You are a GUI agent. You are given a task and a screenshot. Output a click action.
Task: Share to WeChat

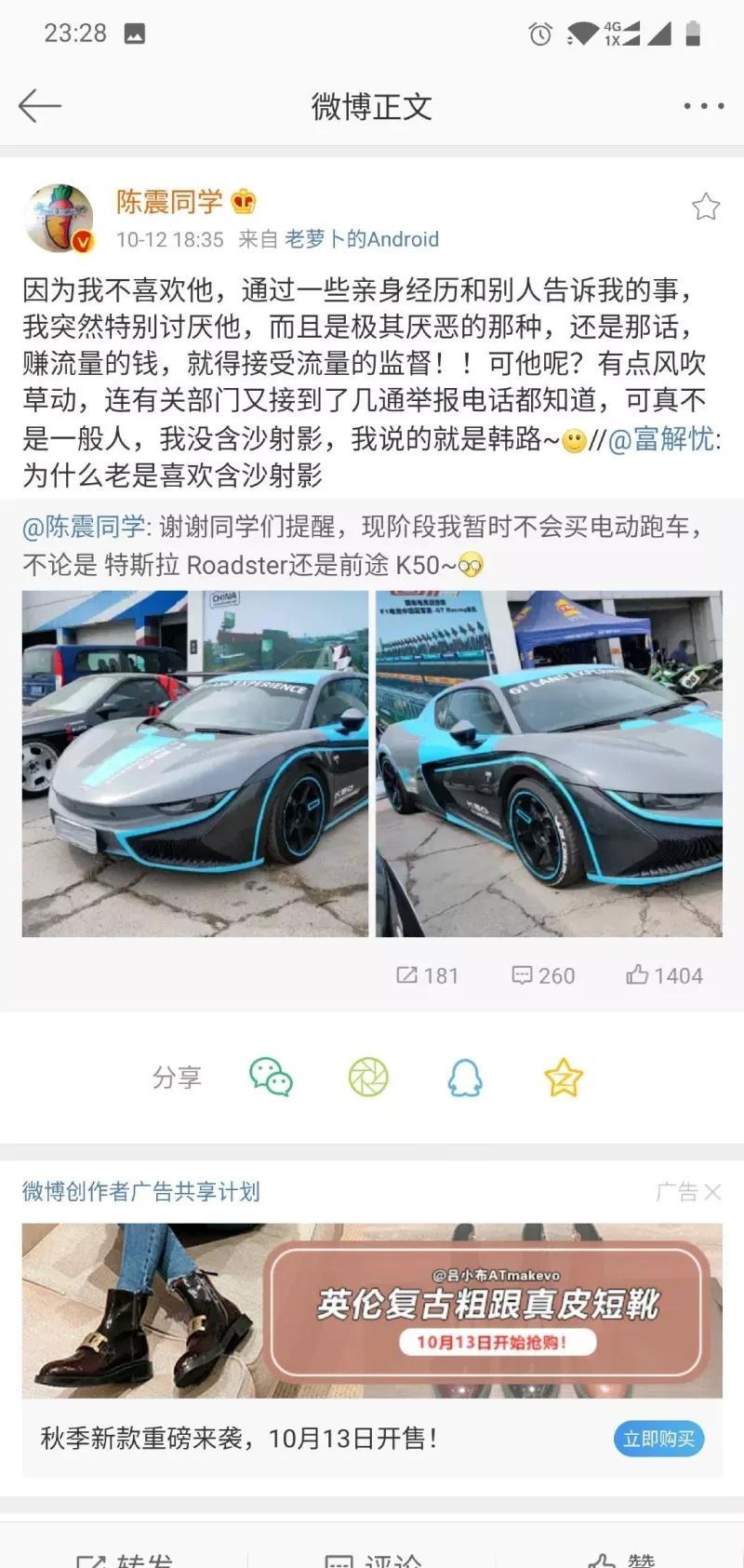[271, 1078]
